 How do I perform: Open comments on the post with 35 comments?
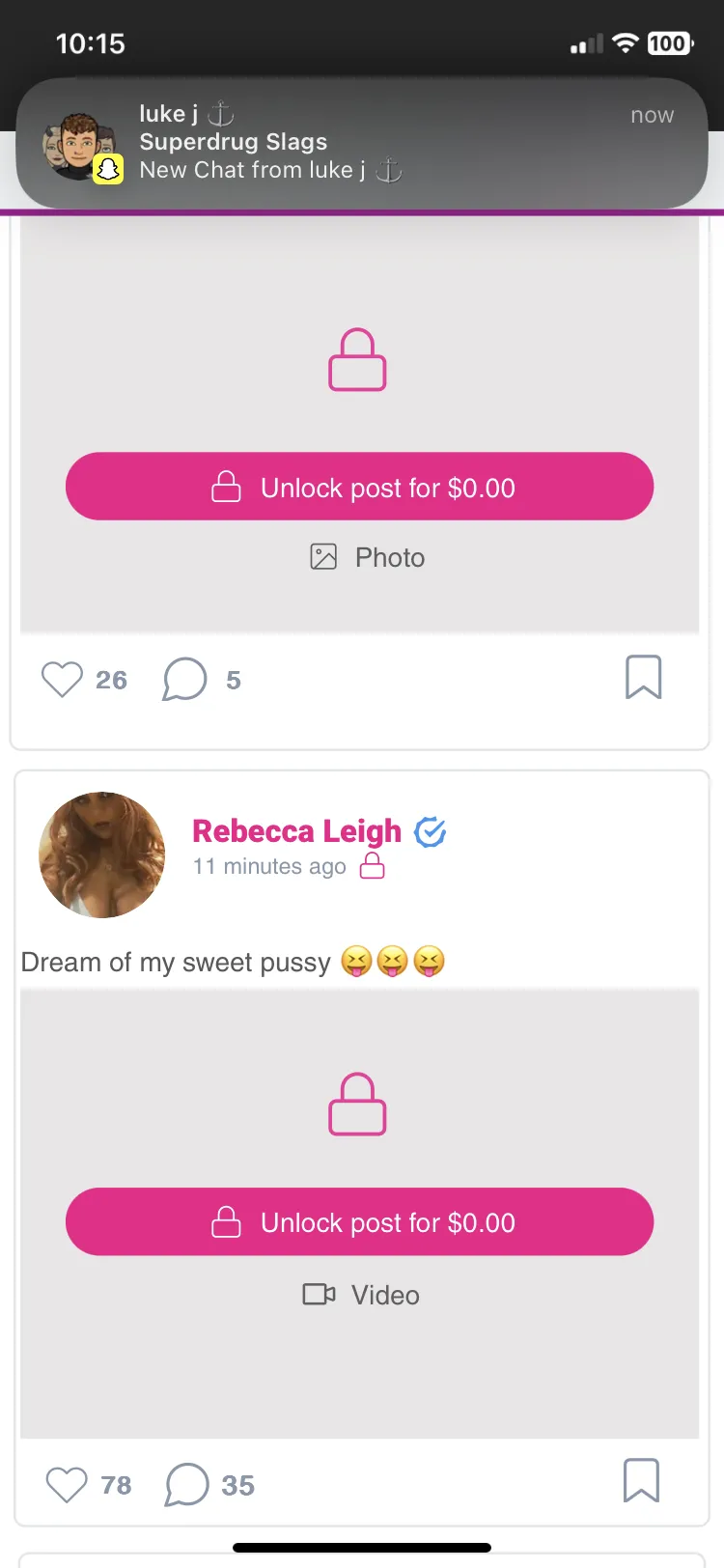click(187, 1485)
